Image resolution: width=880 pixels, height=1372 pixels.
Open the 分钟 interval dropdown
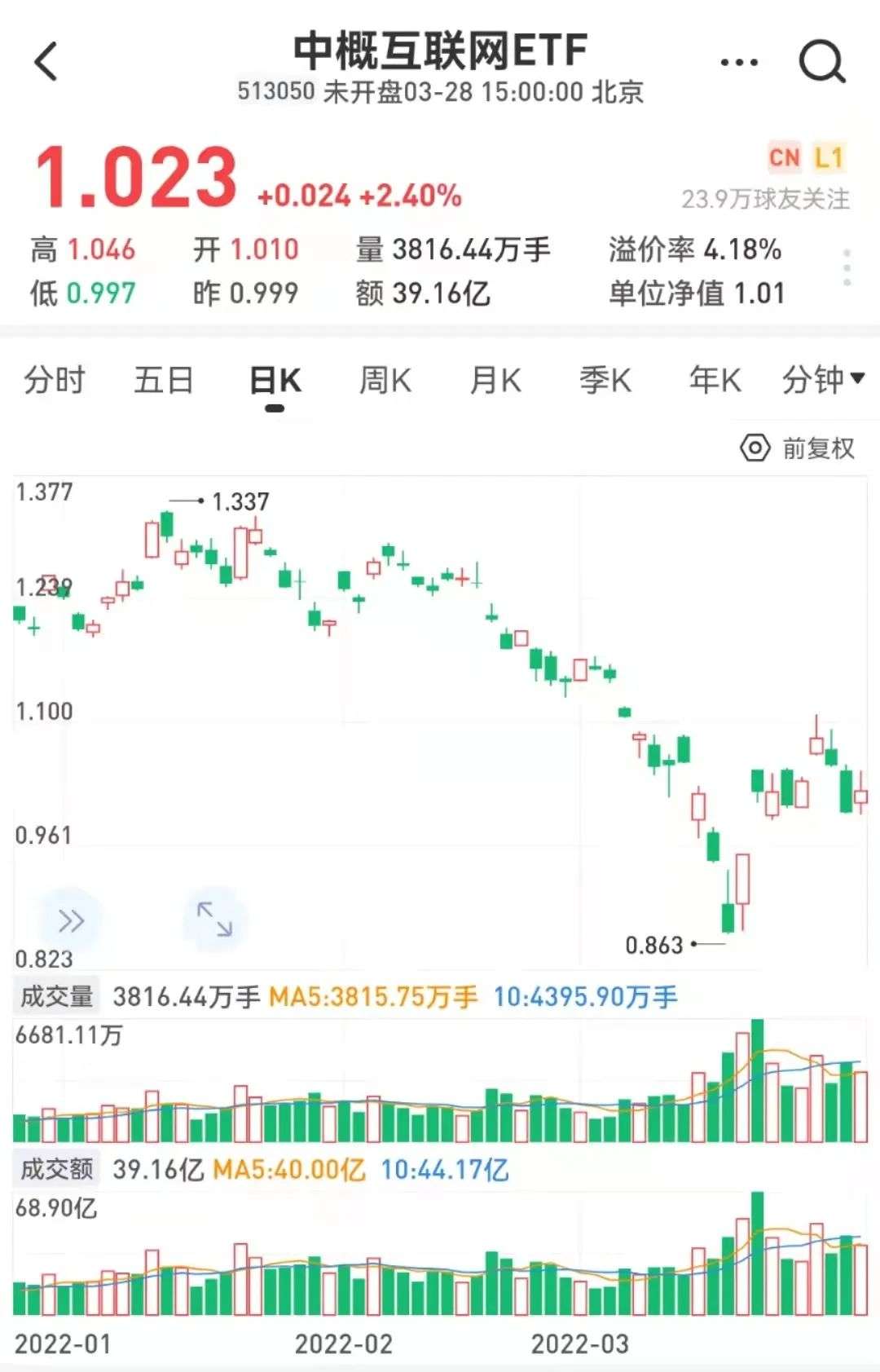pyautogui.click(x=822, y=380)
